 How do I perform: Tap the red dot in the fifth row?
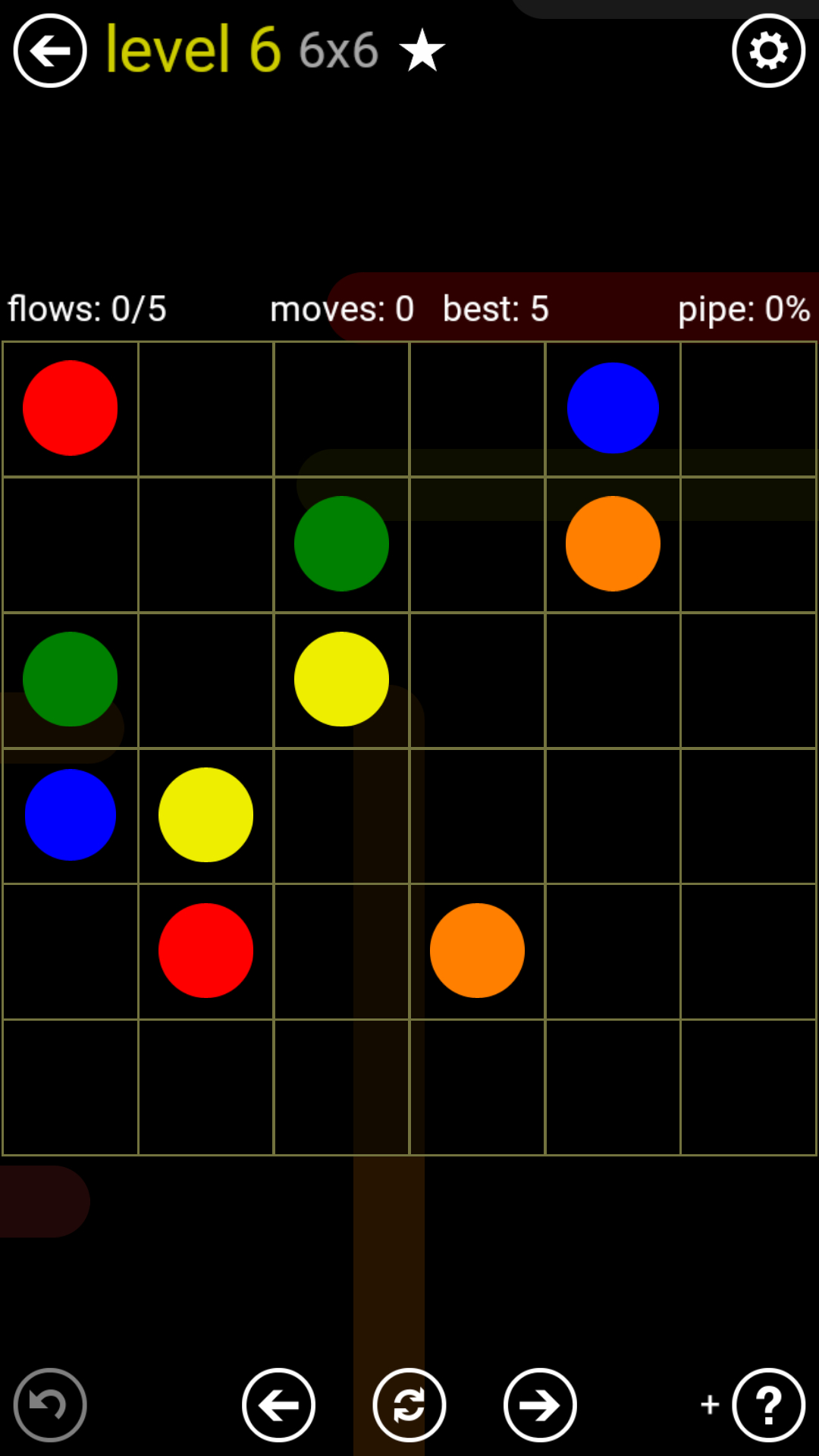point(206,951)
